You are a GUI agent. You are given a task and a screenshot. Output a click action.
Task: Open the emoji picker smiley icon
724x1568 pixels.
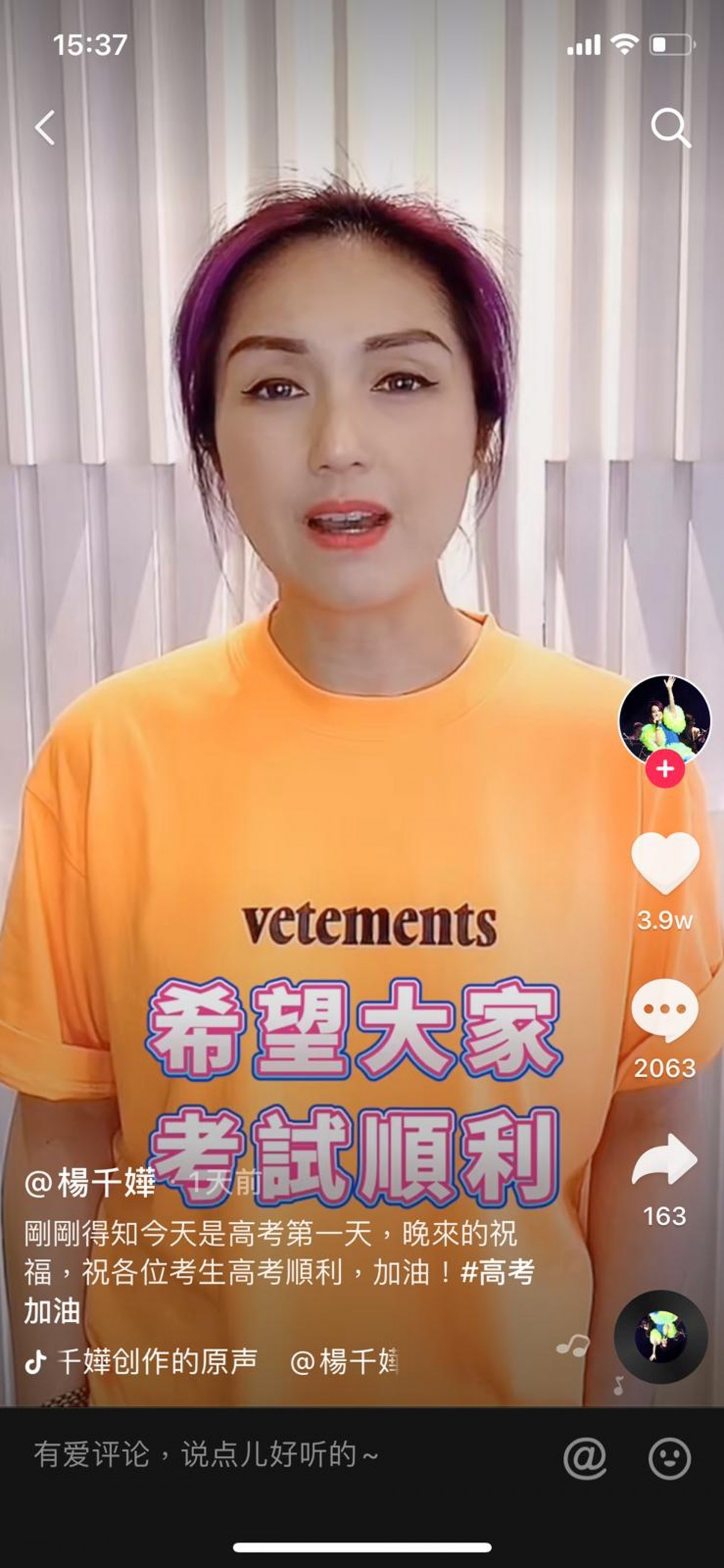point(669,1458)
